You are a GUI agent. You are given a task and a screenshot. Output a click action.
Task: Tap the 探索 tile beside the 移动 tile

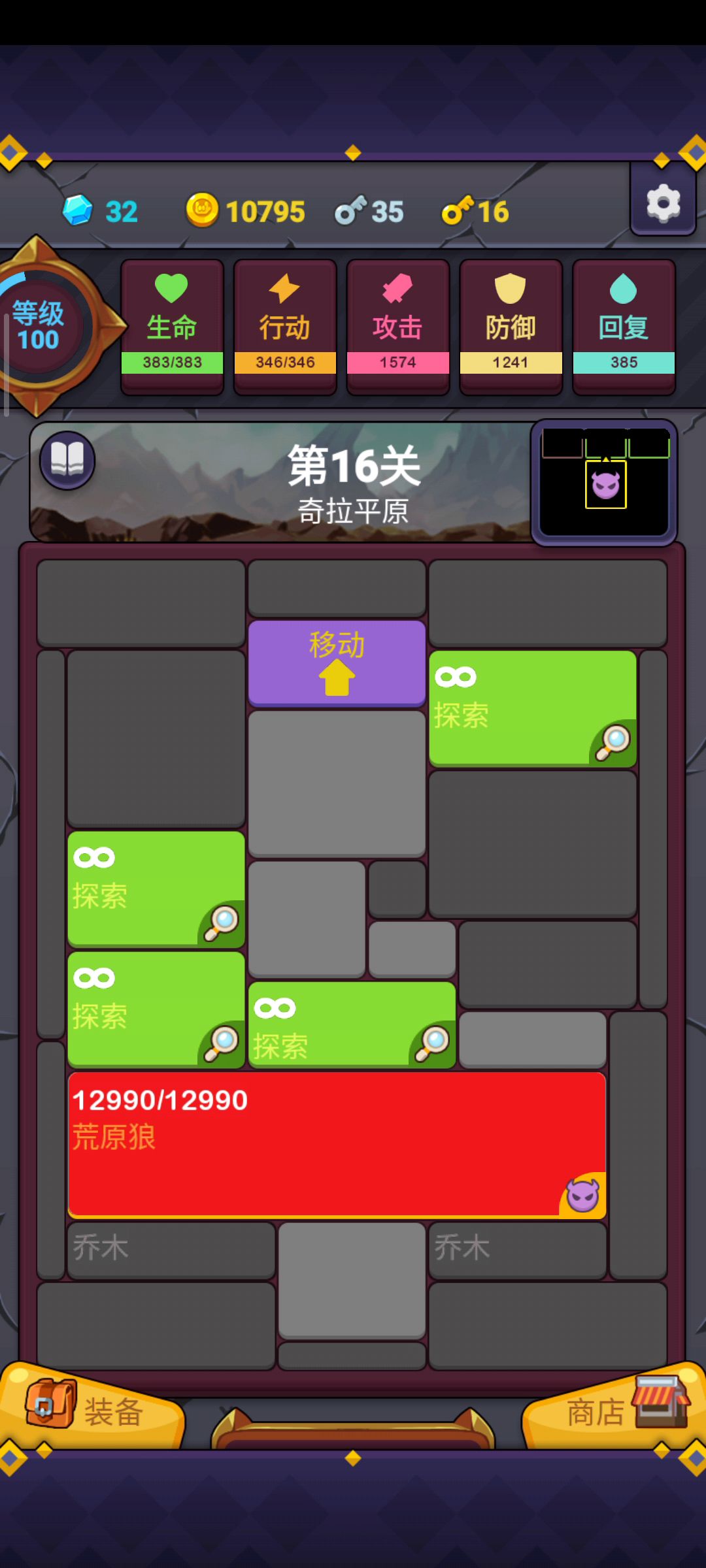click(532, 708)
